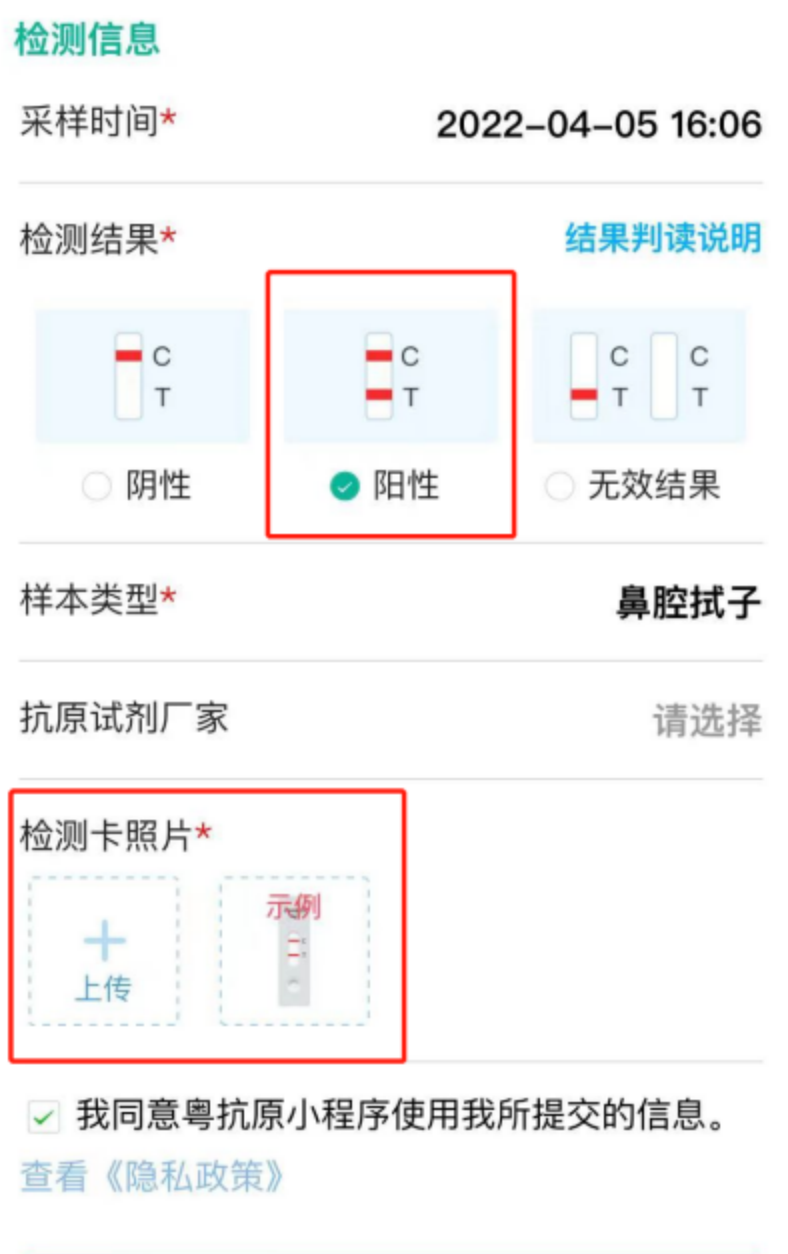Choose 抗原试剂厂家 manufacturer

tap(706, 720)
